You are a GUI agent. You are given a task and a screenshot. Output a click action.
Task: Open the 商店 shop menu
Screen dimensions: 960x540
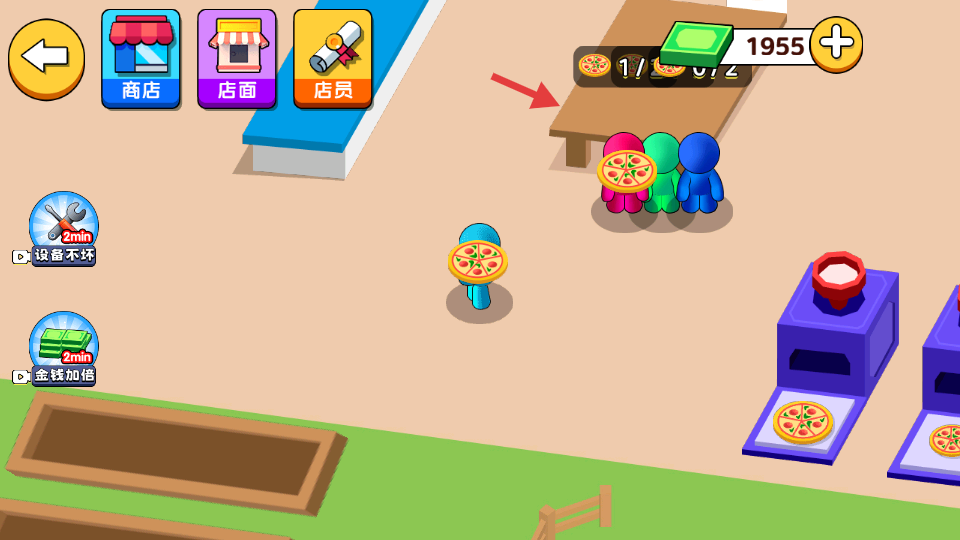coord(141,58)
